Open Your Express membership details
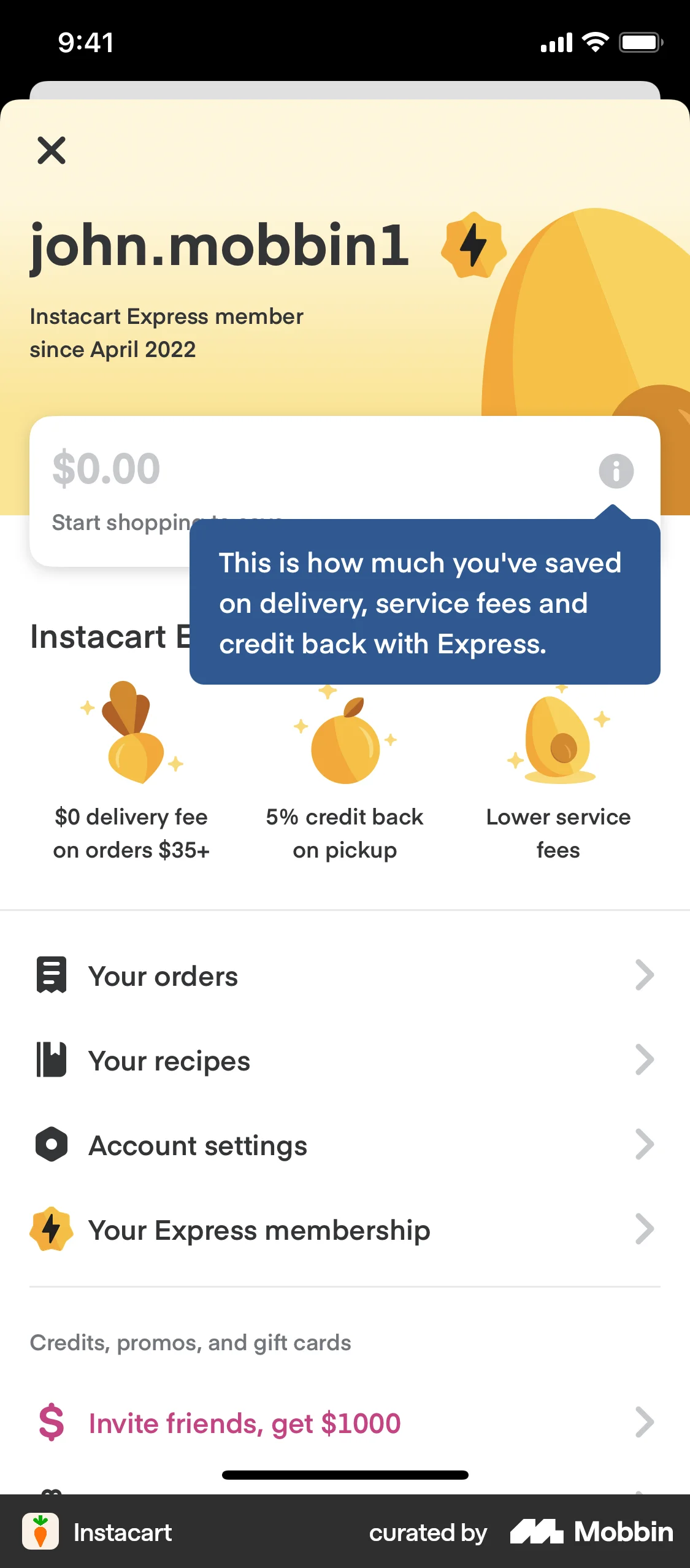 [345, 1229]
